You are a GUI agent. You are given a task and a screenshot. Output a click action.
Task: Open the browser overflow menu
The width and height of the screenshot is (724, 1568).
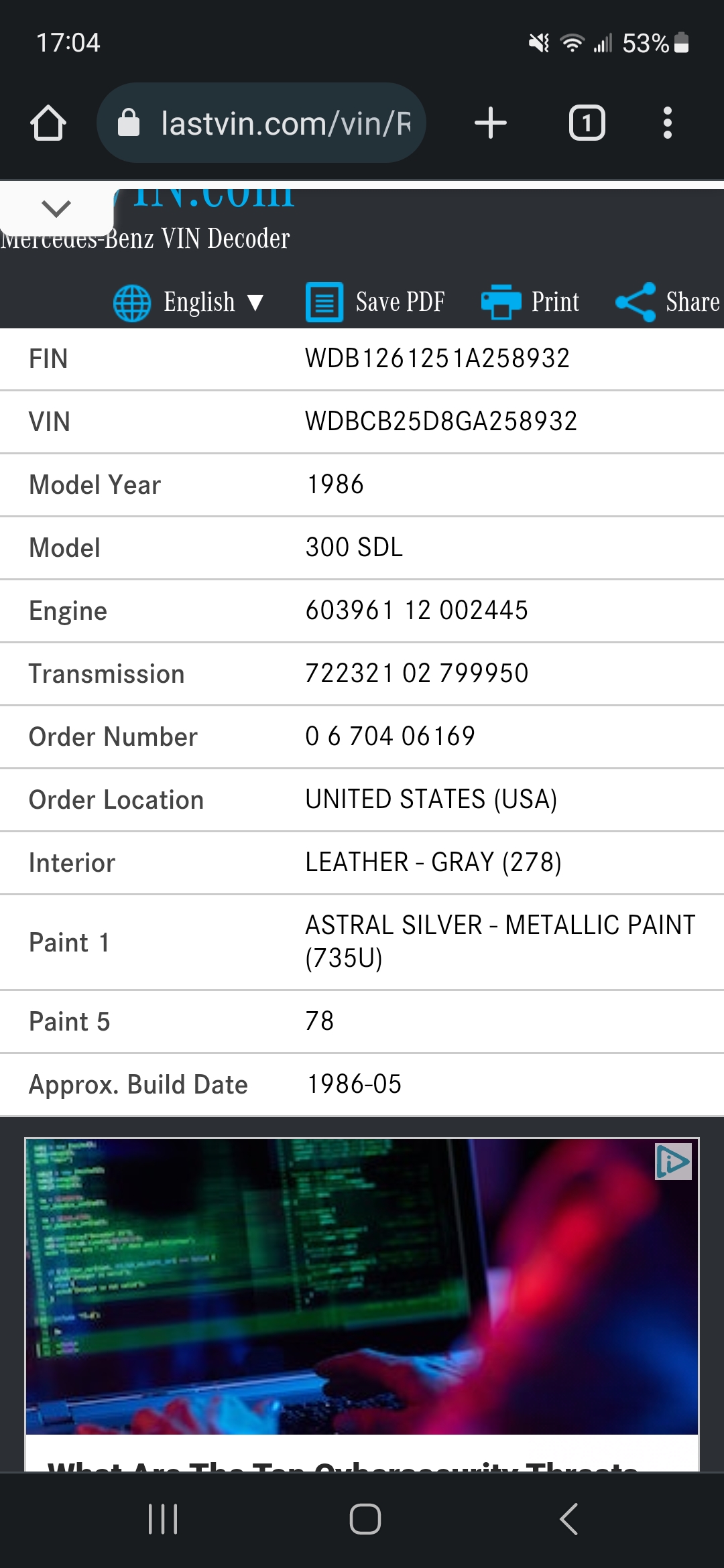click(667, 123)
